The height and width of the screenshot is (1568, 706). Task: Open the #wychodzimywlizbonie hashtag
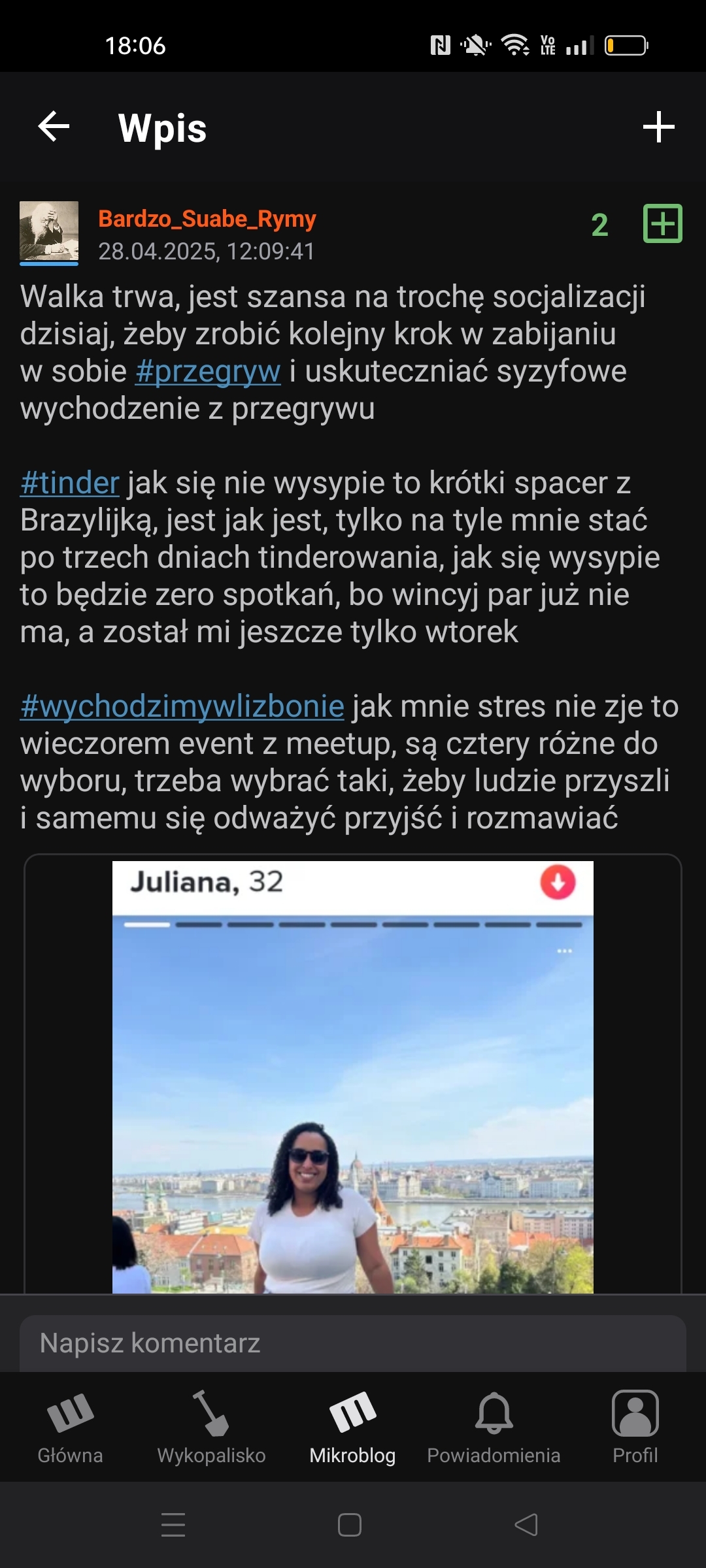pyautogui.click(x=182, y=707)
